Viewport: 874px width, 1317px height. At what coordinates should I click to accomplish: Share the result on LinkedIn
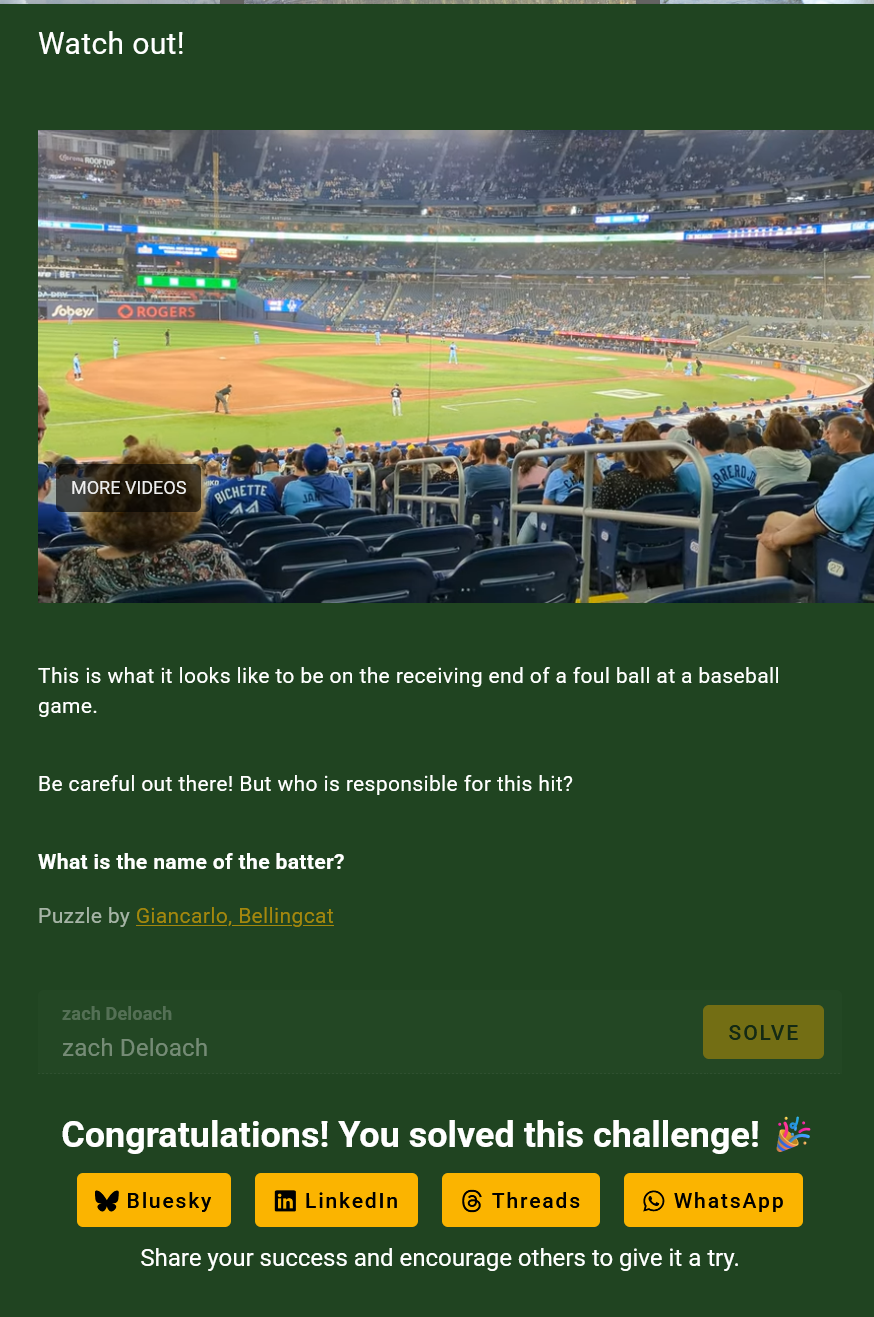[x=336, y=1200]
